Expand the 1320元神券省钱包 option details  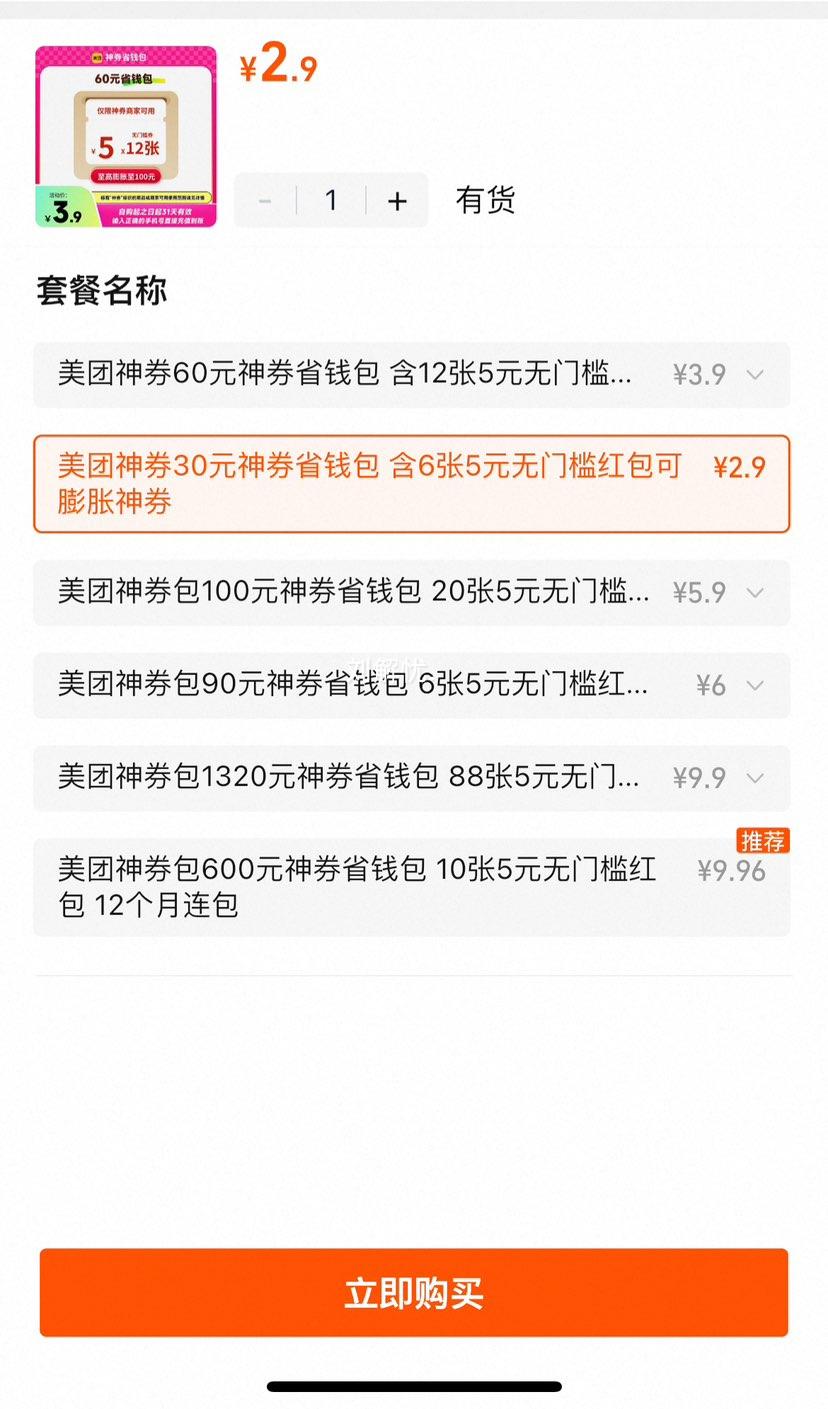(755, 778)
